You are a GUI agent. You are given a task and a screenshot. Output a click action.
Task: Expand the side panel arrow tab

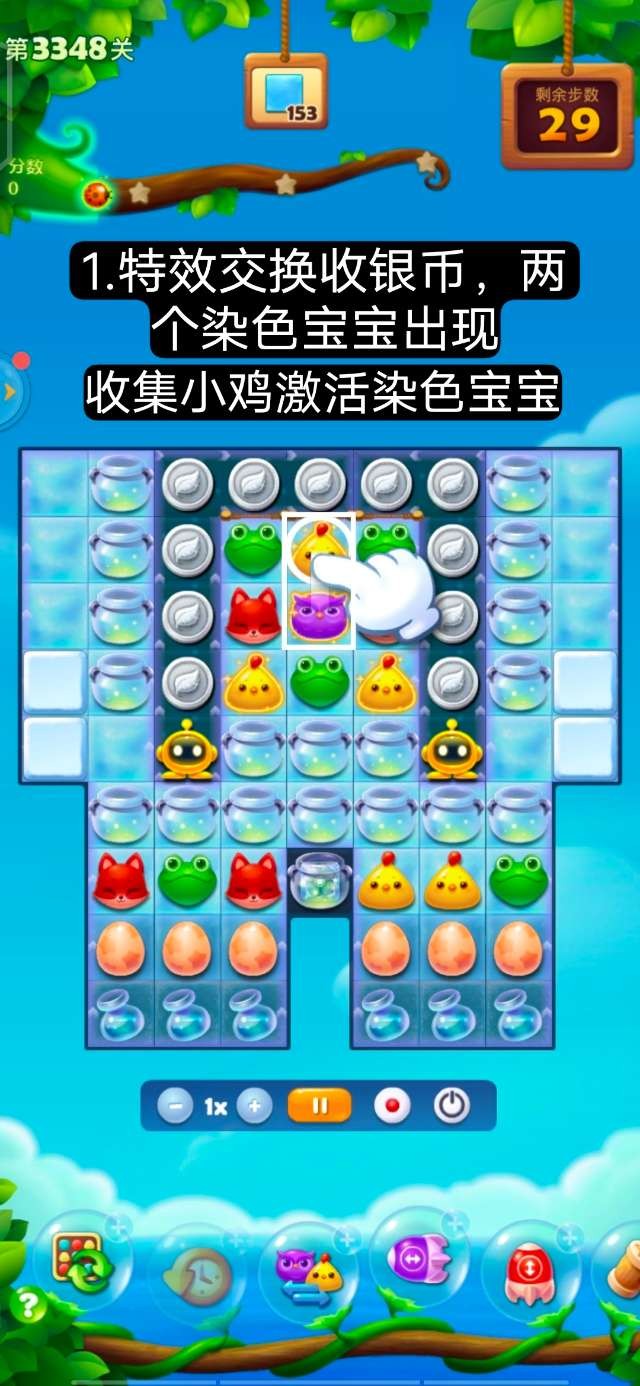pos(10,391)
